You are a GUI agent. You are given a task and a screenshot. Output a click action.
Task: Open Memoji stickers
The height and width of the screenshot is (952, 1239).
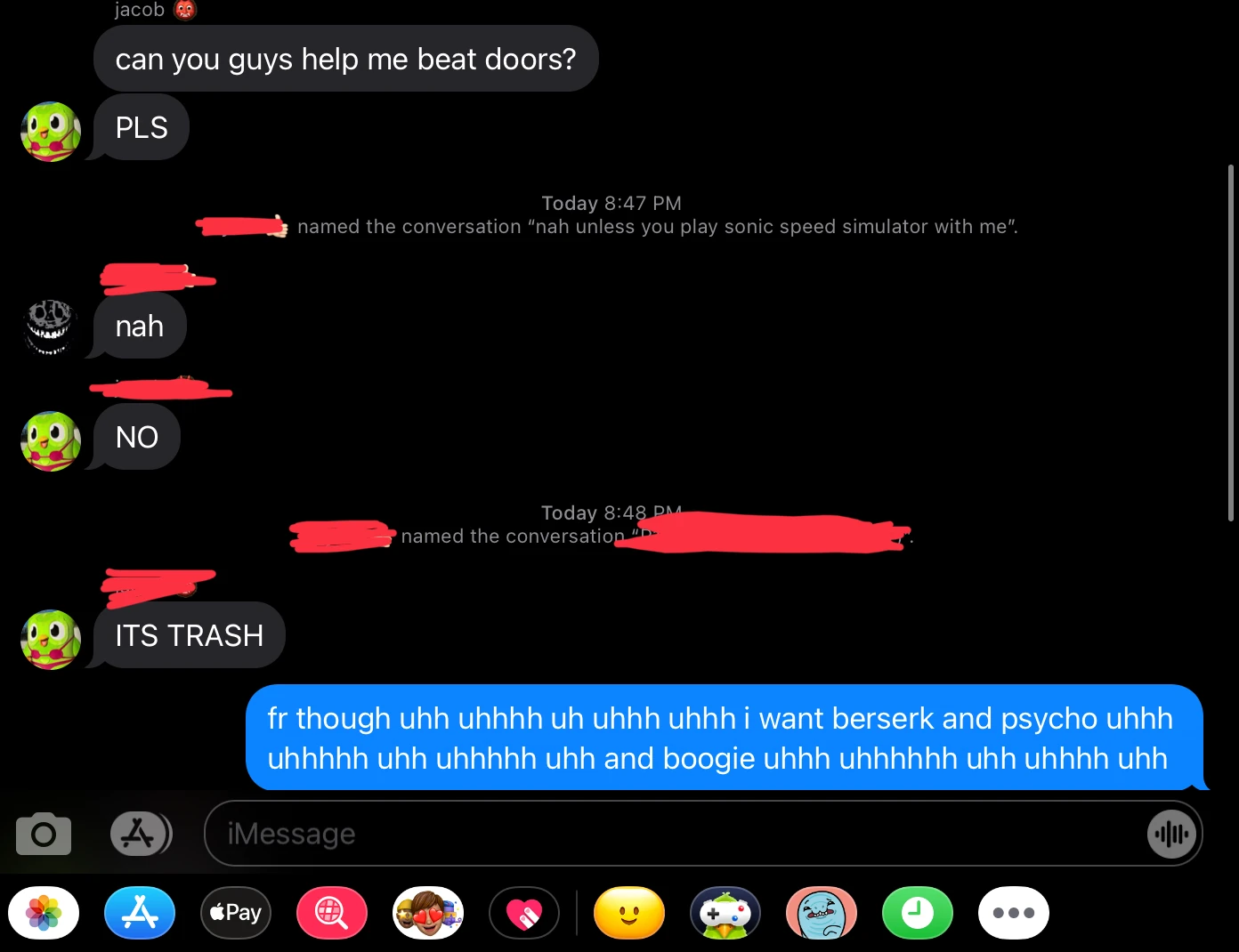[428, 913]
